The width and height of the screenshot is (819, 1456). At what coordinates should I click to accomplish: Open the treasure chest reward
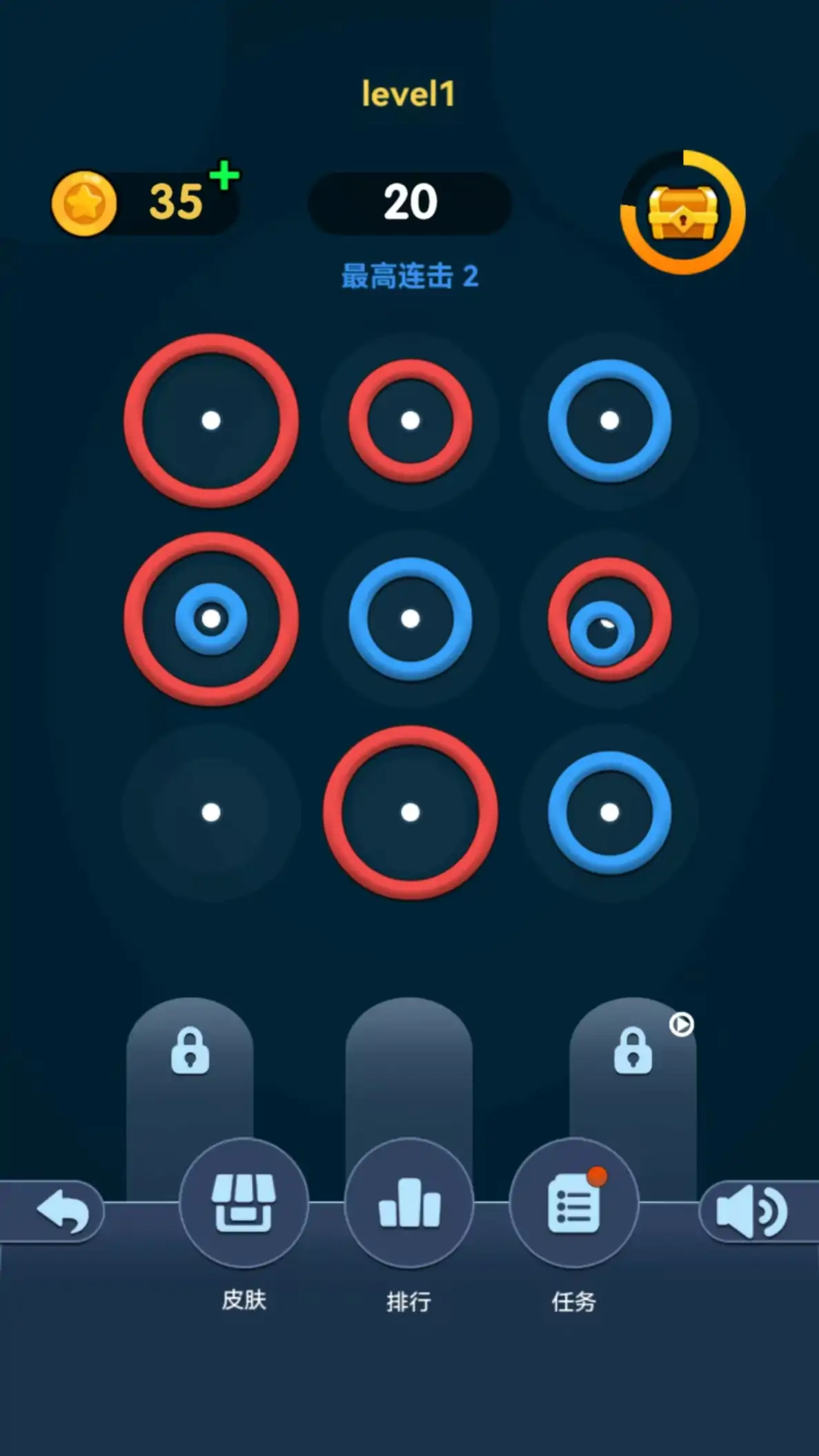682,213
